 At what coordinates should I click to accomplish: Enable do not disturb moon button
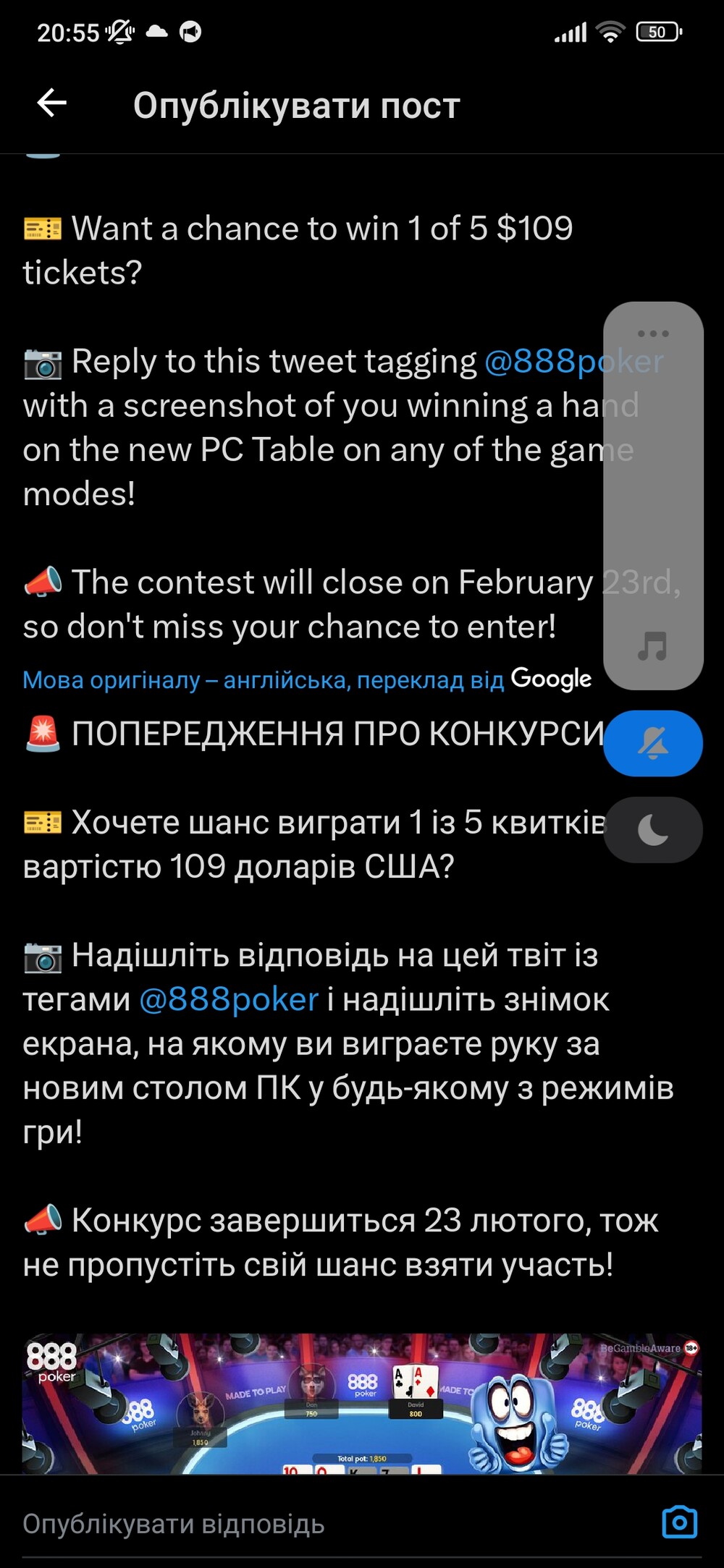(653, 830)
